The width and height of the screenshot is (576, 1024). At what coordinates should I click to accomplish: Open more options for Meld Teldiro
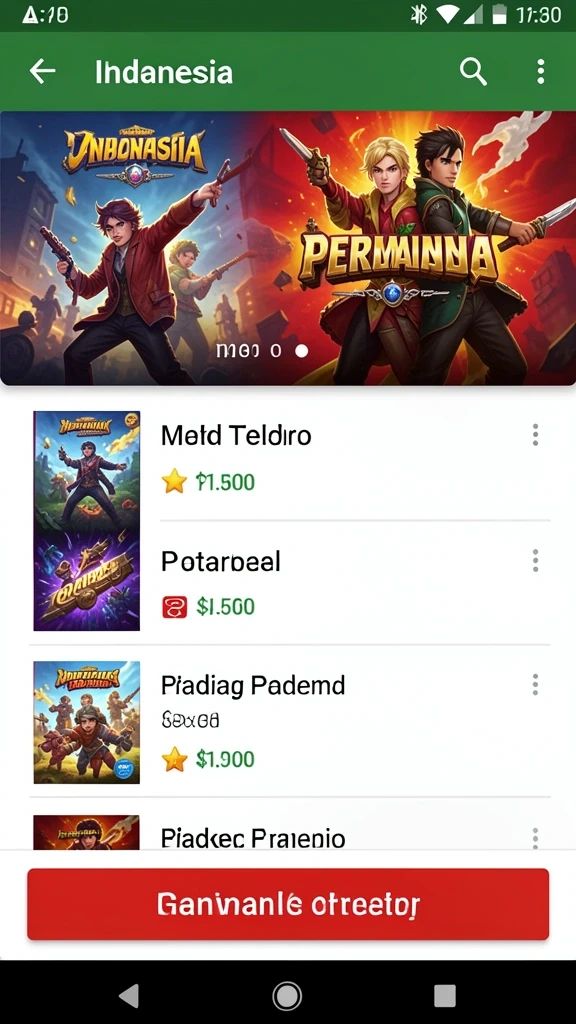536,435
